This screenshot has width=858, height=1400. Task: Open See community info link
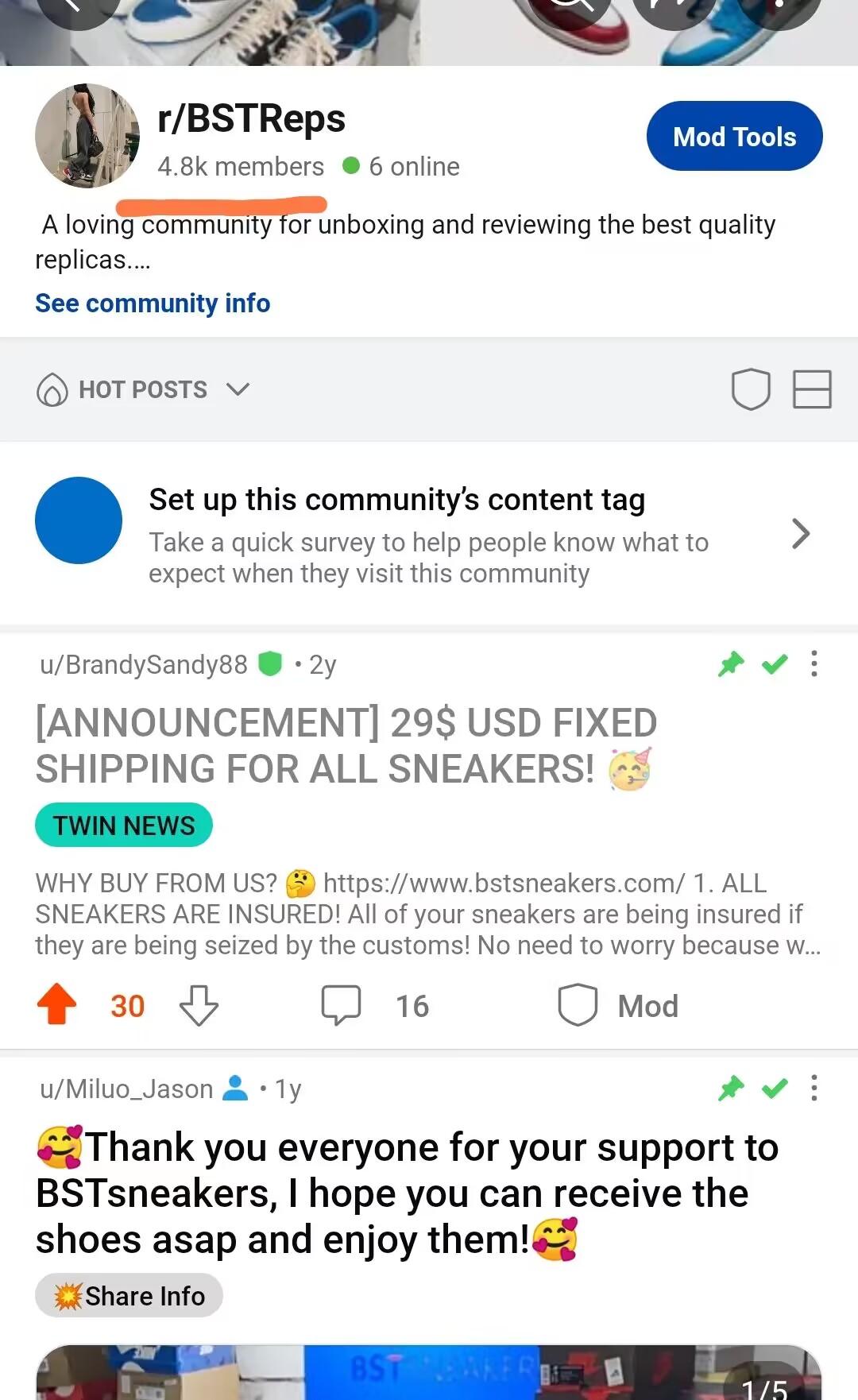pyautogui.click(x=153, y=303)
